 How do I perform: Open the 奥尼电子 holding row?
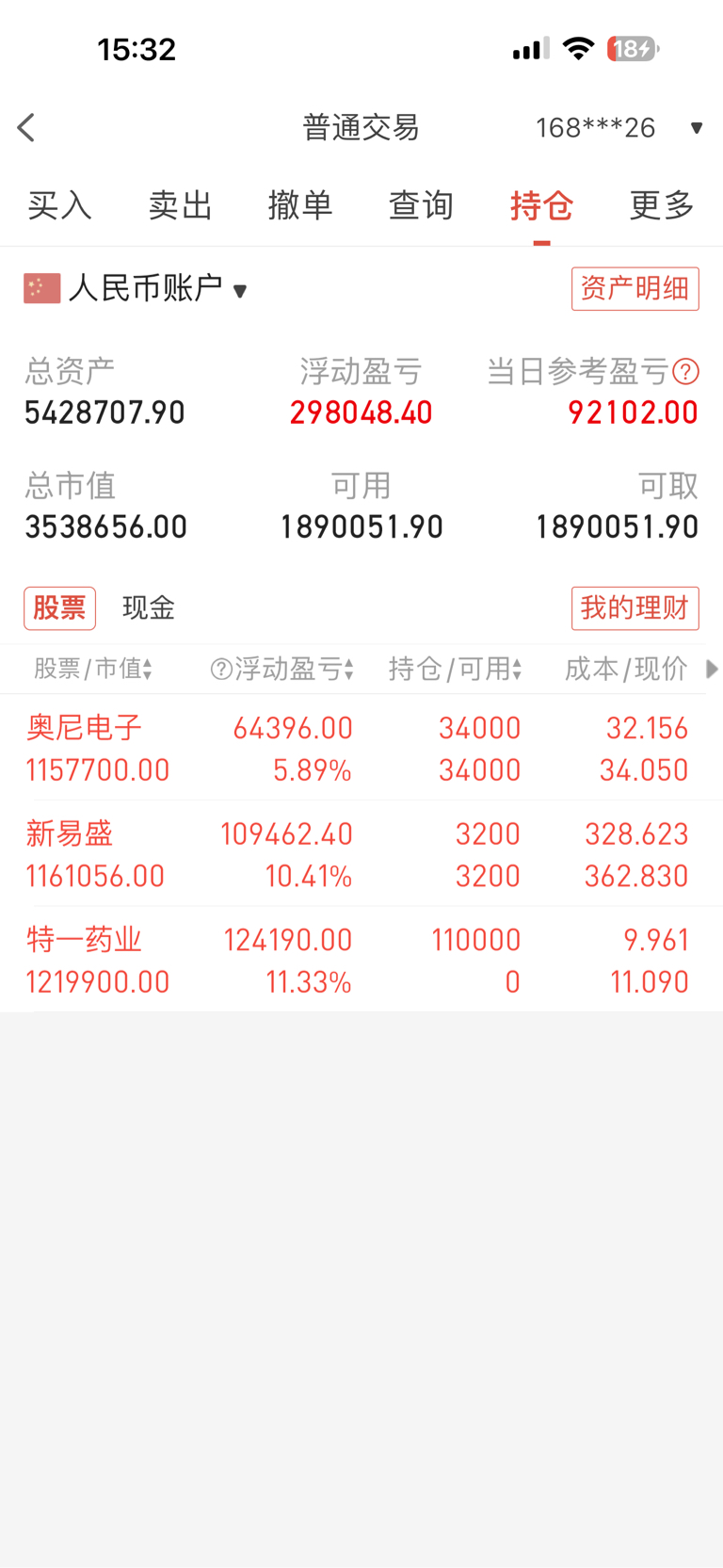pos(361,748)
